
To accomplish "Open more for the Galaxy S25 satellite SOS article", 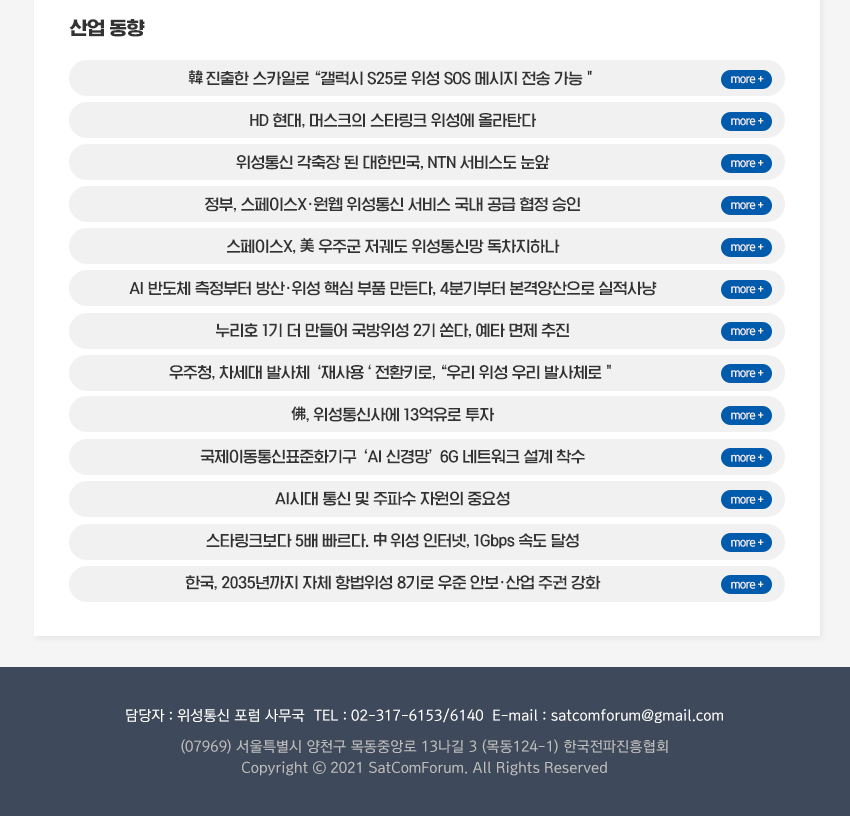I will click(746, 79).
